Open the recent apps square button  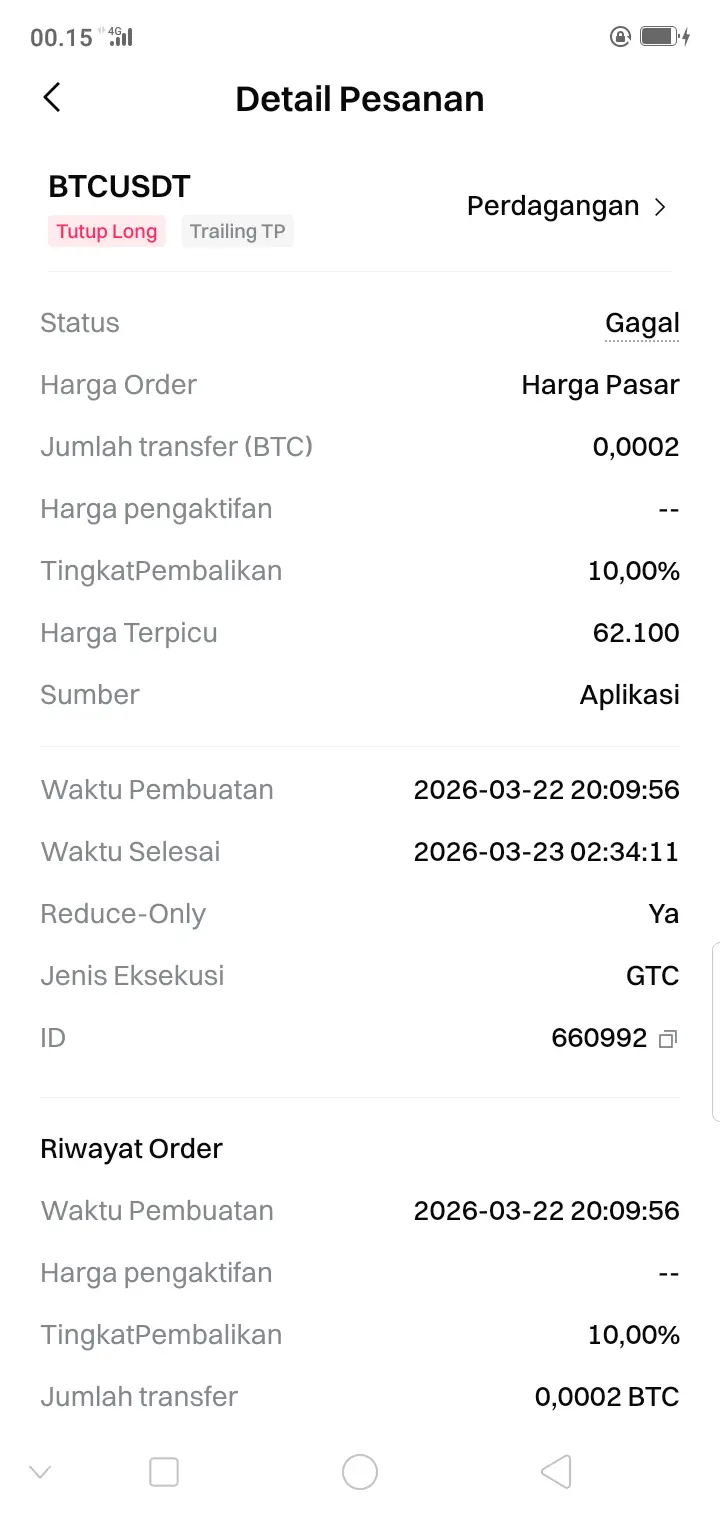point(164,1472)
